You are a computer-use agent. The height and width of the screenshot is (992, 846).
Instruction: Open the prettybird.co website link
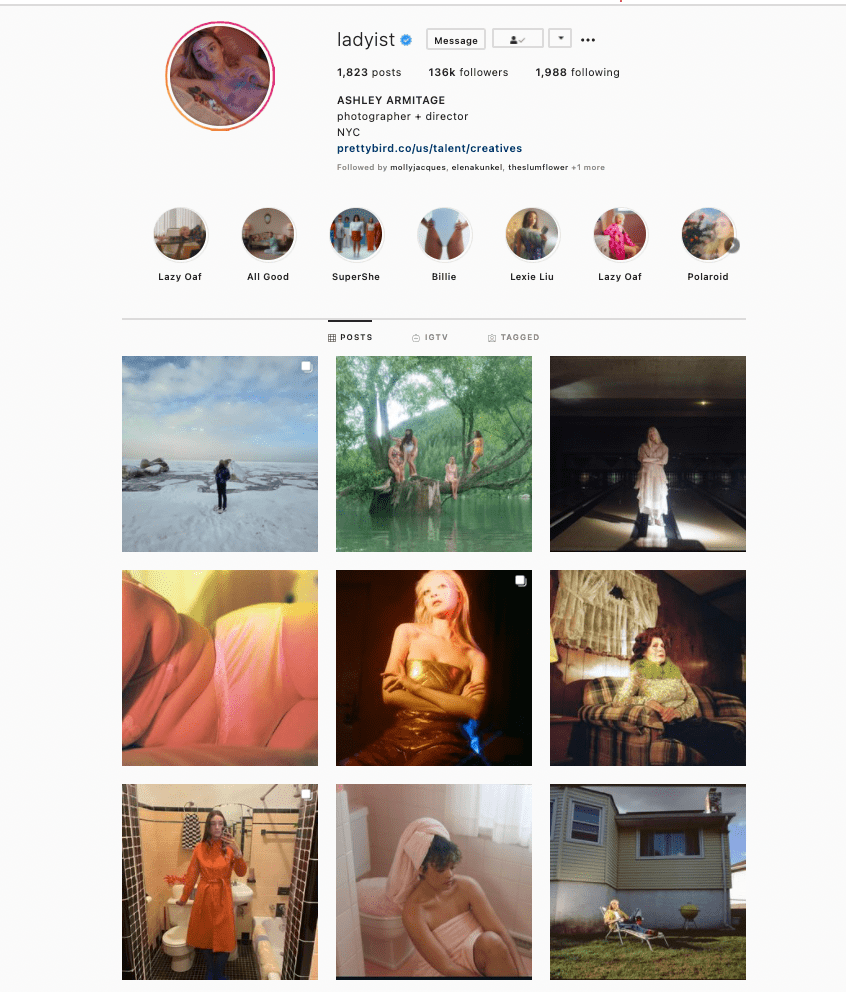(x=429, y=148)
